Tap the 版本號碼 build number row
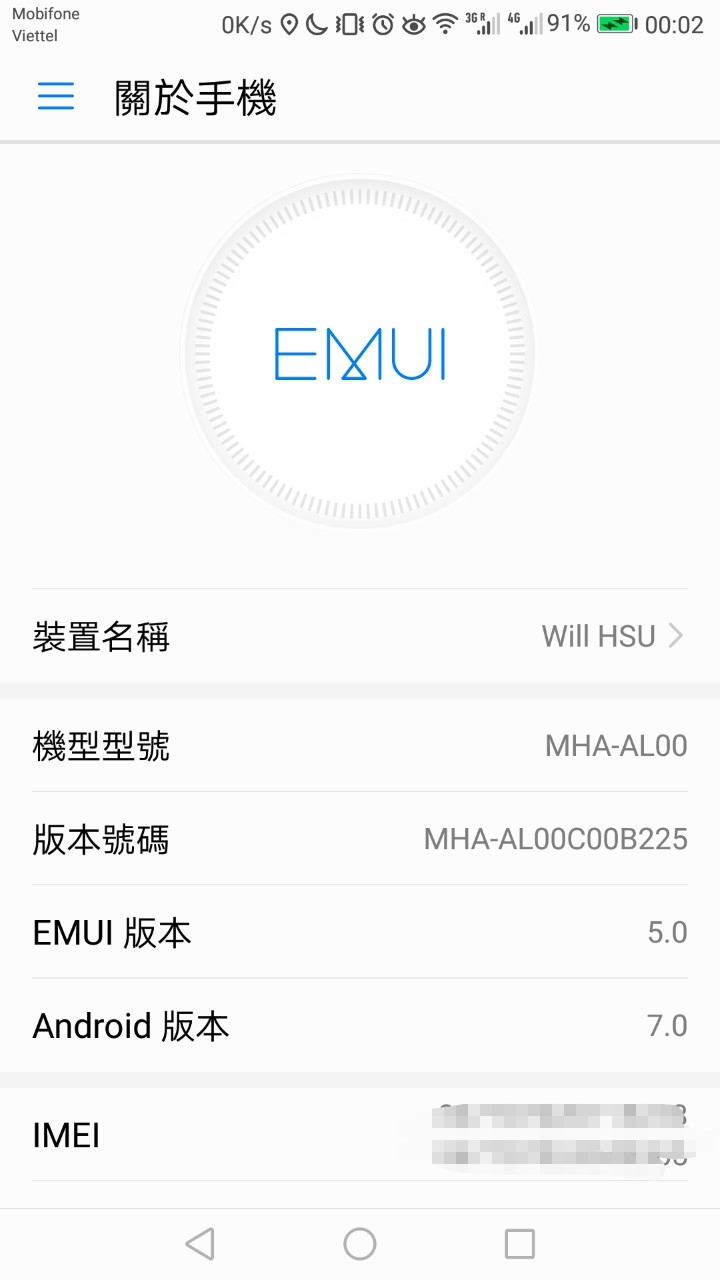The image size is (720, 1280). pyautogui.click(x=360, y=839)
